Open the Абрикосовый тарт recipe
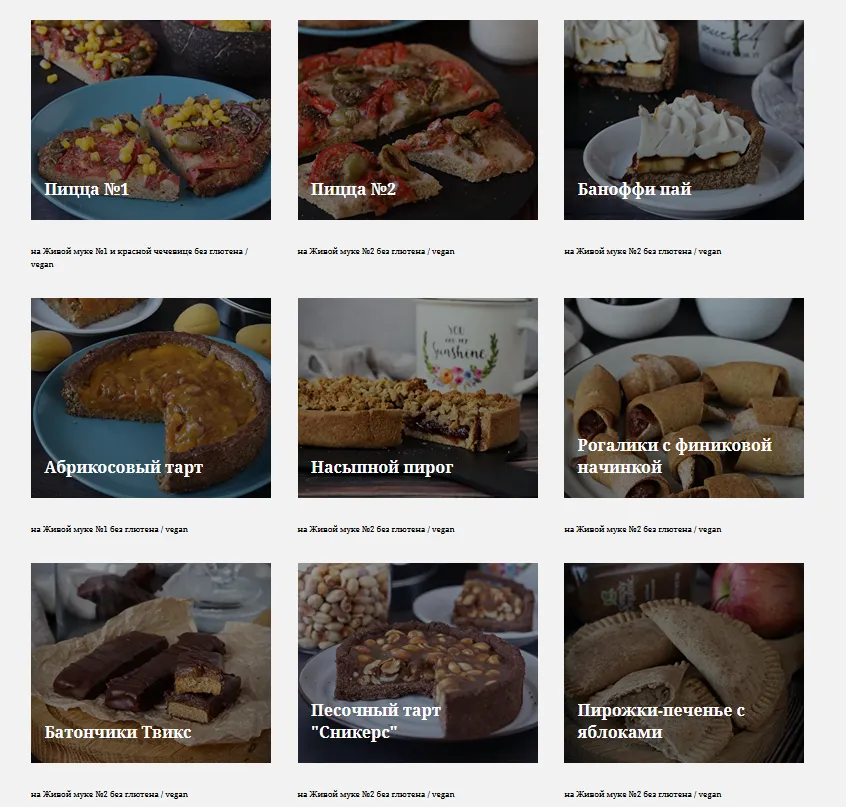This screenshot has height=807, width=846. pyautogui.click(x=150, y=397)
